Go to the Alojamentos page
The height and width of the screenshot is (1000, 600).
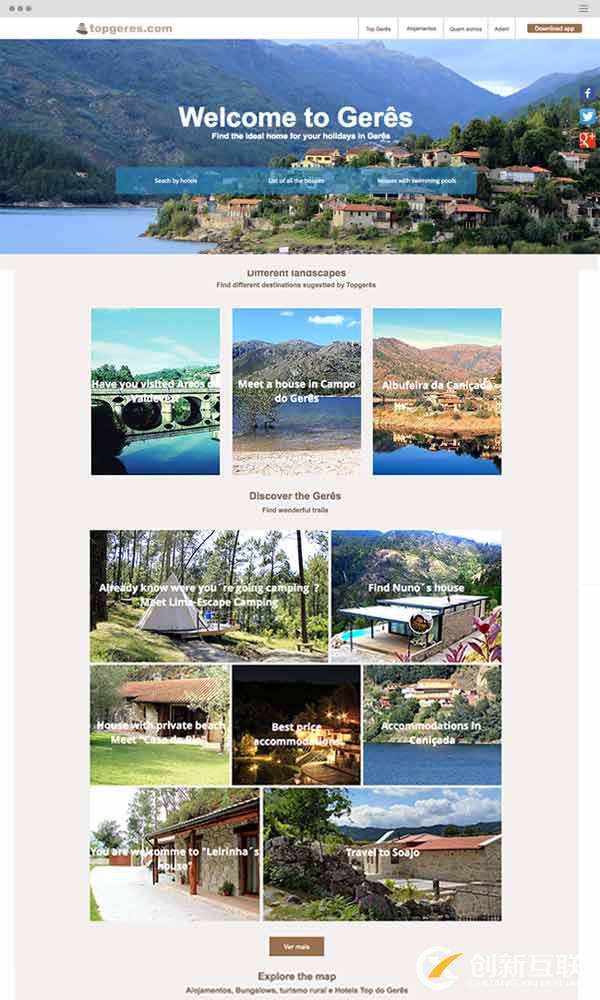click(x=421, y=29)
